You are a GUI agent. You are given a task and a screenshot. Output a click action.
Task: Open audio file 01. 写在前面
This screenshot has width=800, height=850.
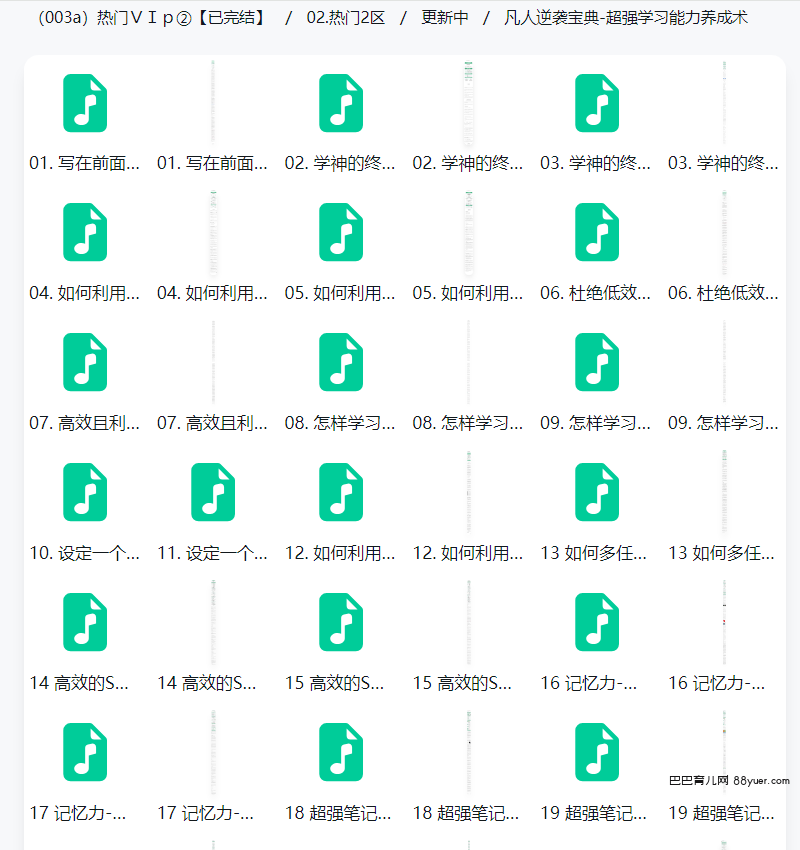(x=85, y=103)
